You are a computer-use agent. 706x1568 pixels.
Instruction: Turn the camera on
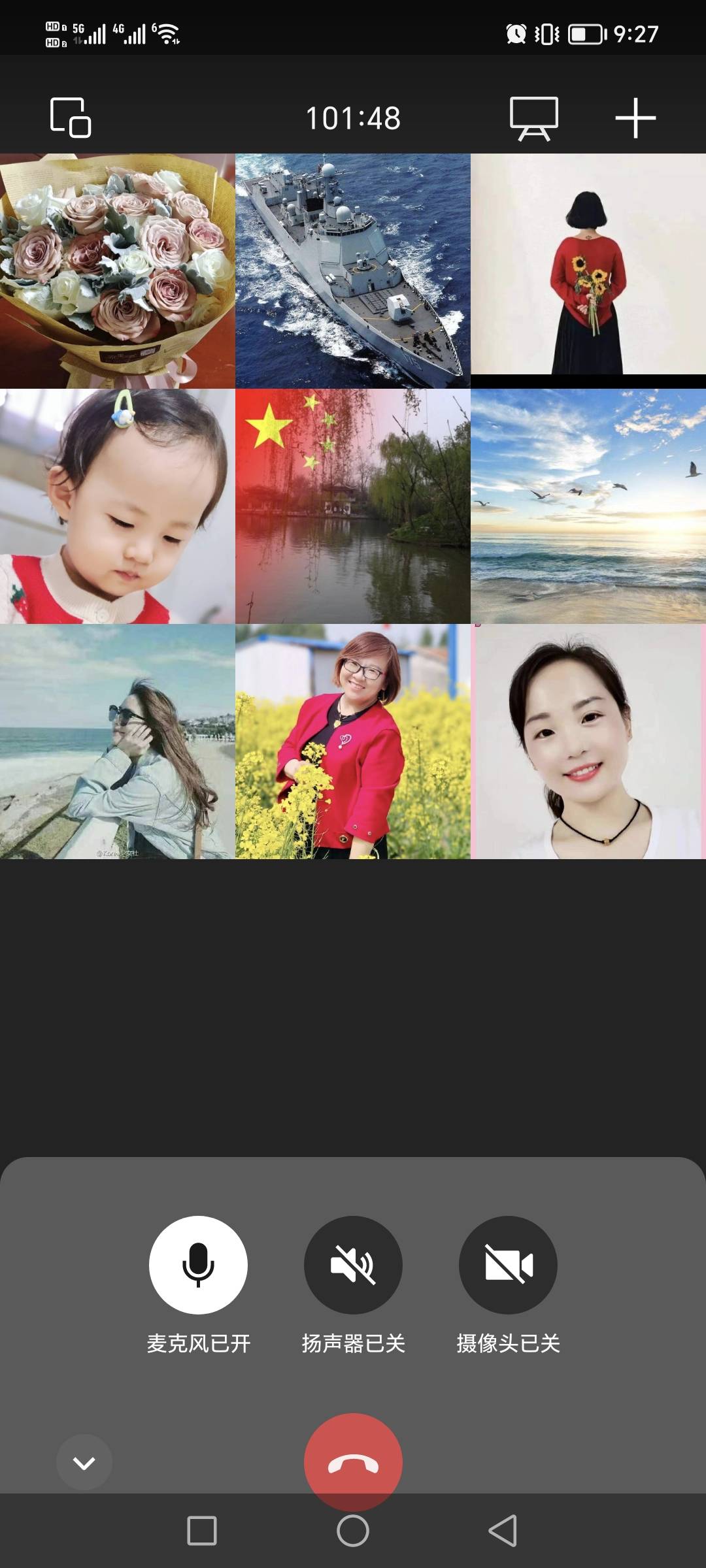coord(508,1265)
